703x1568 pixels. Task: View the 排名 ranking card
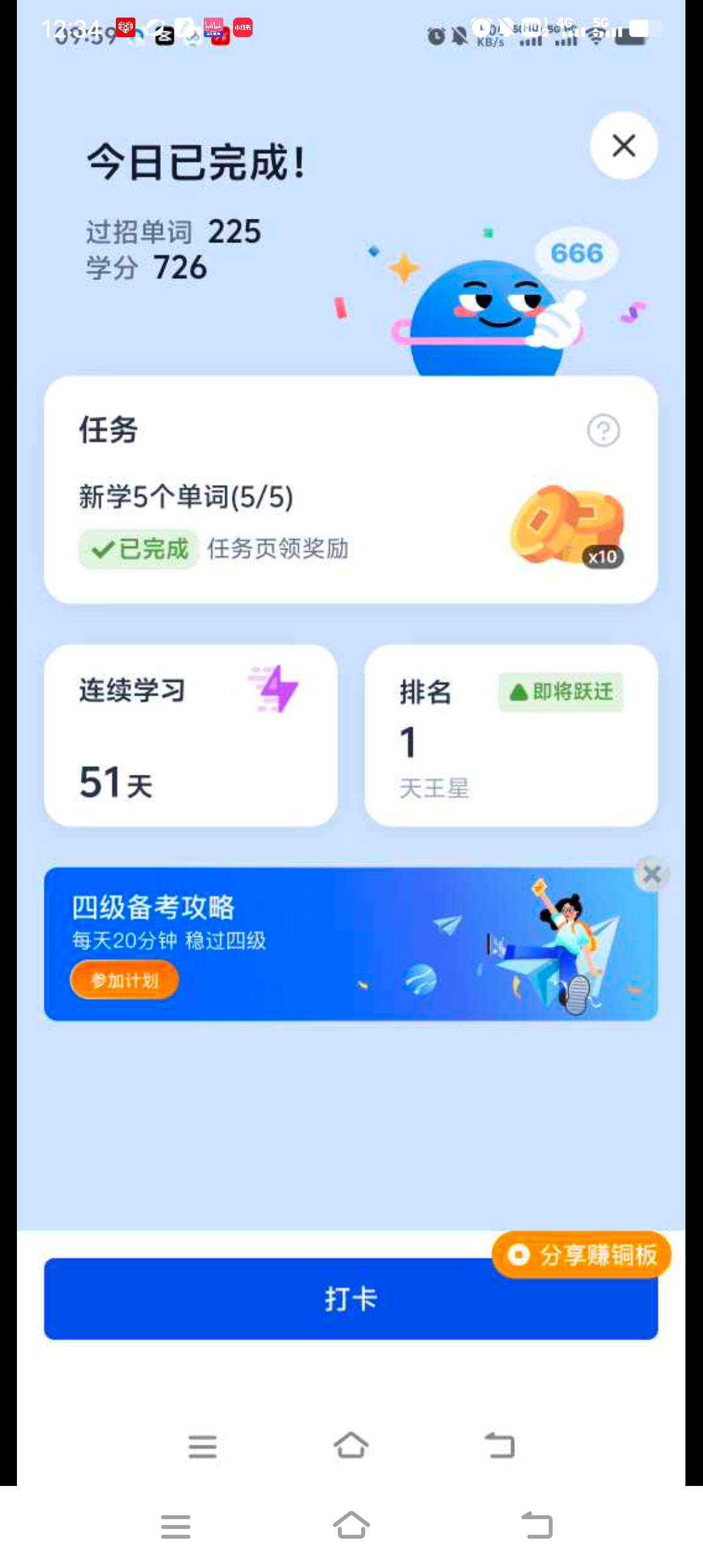511,736
